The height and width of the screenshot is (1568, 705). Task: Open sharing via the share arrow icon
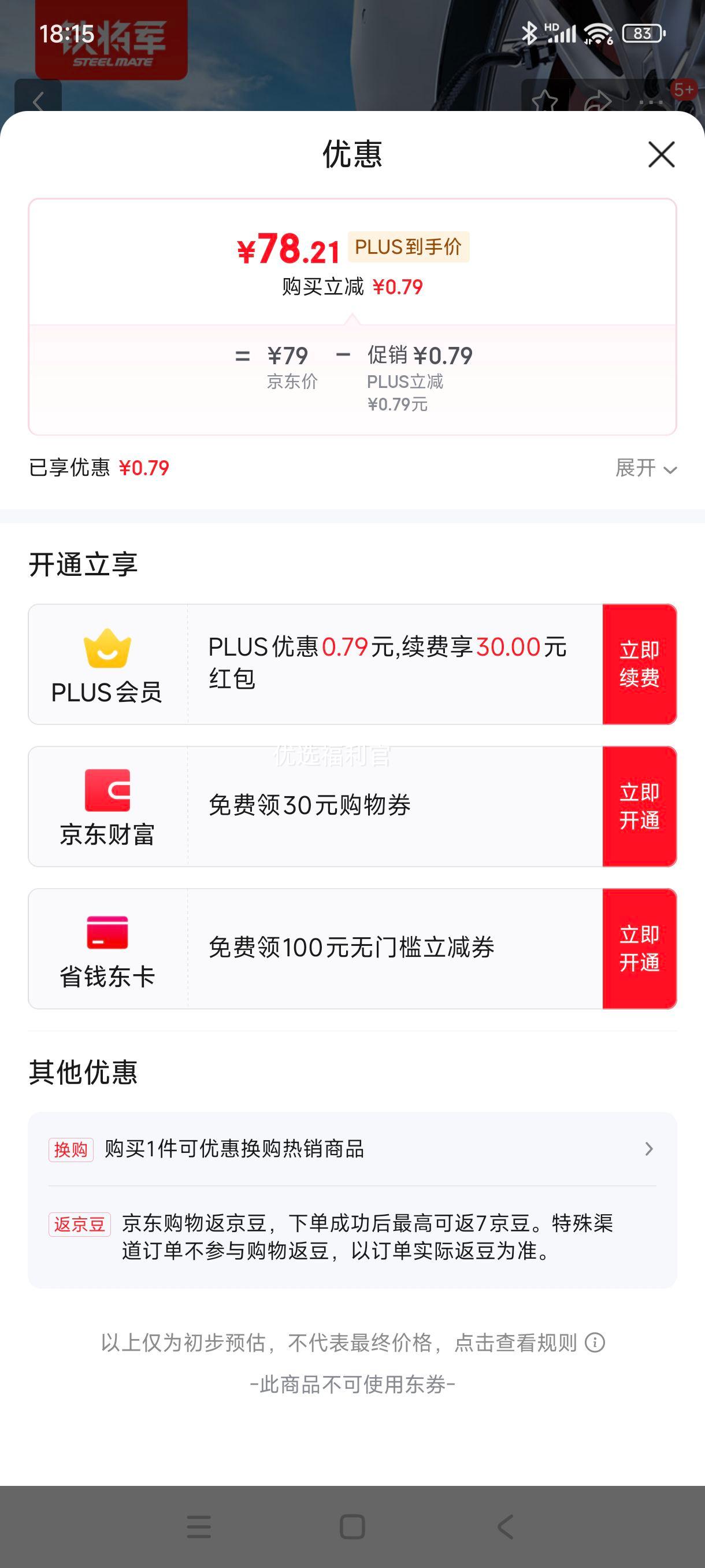pyautogui.click(x=598, y=101)
